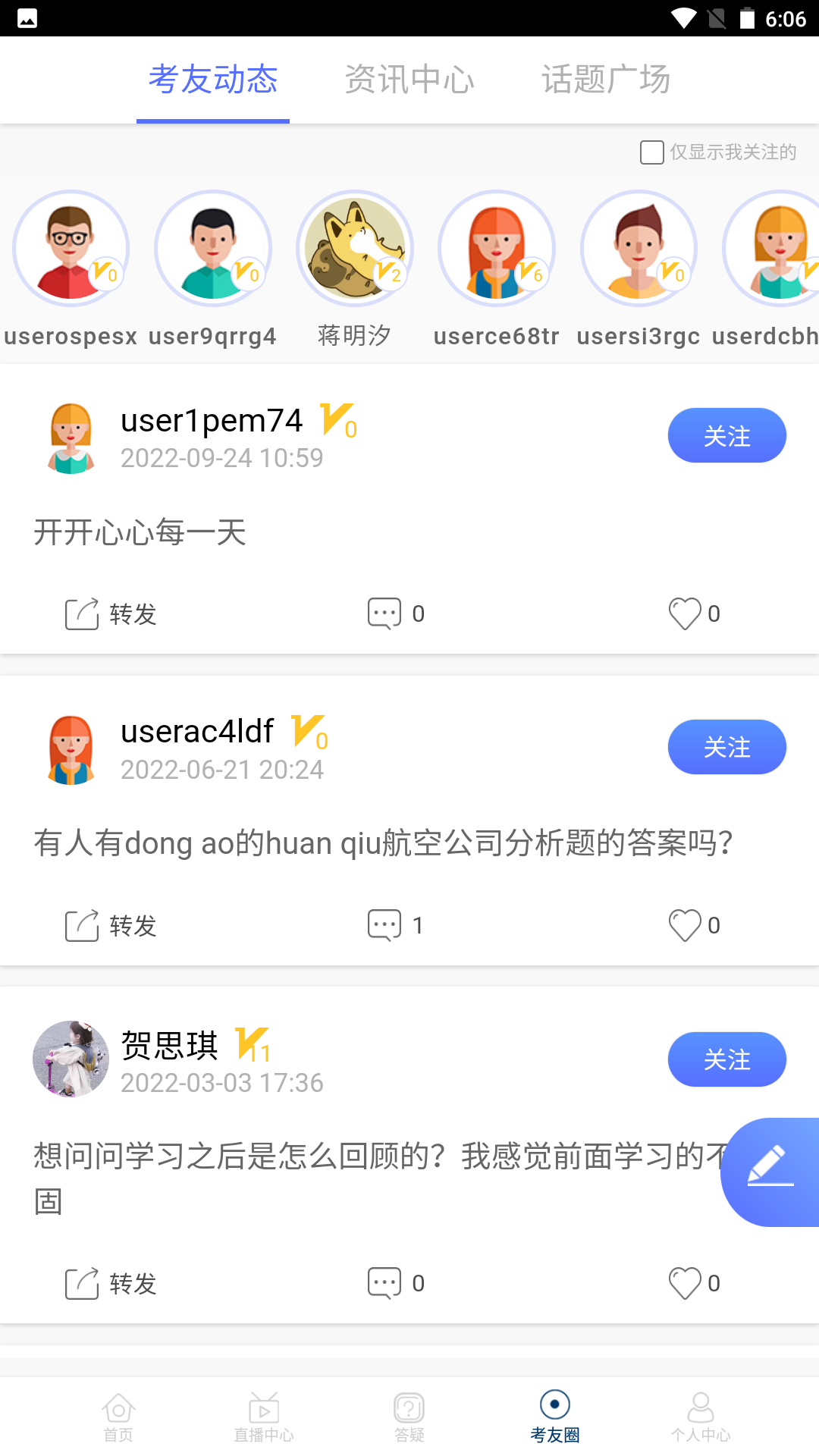Open the 个人中心 tab

pos(701,1417)
